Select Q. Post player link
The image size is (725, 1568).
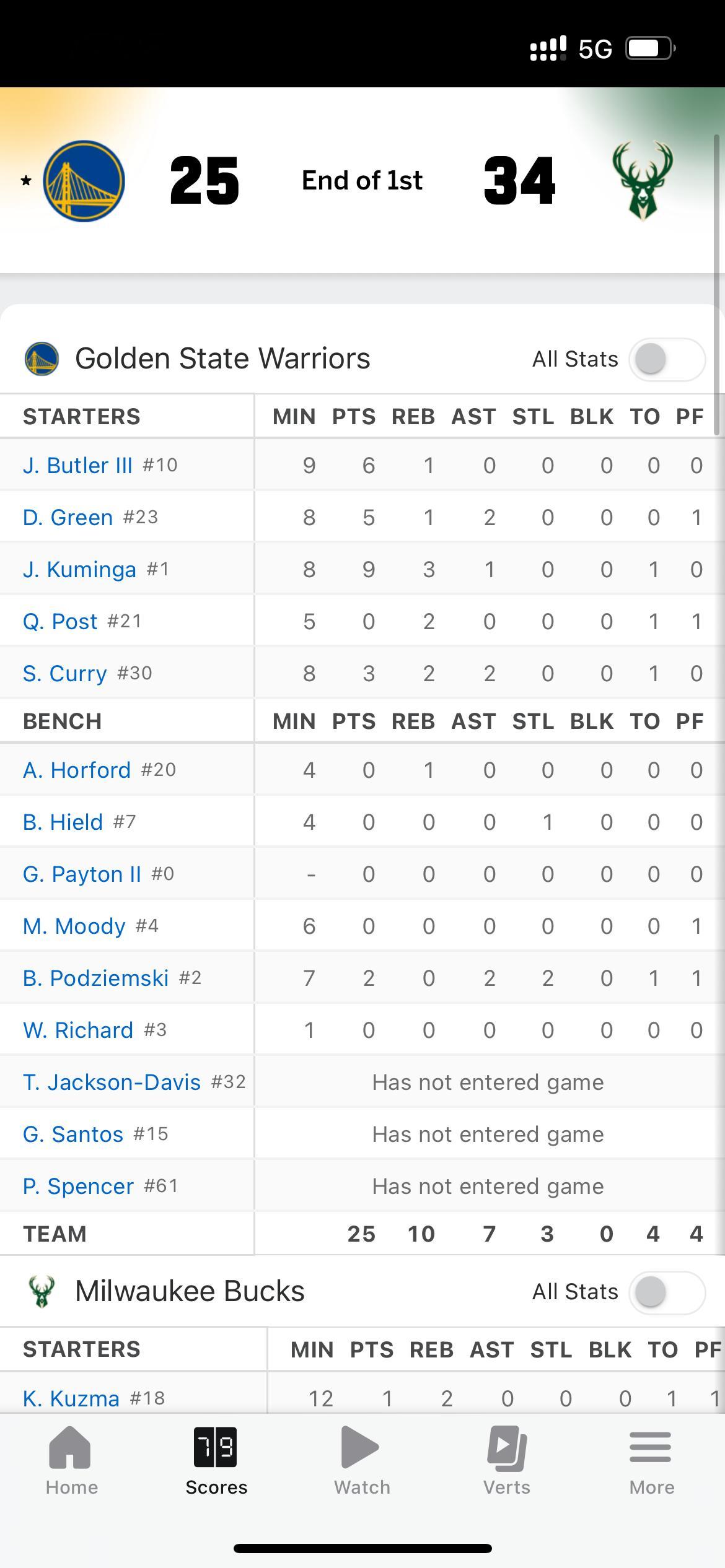[x=60, y=622]
